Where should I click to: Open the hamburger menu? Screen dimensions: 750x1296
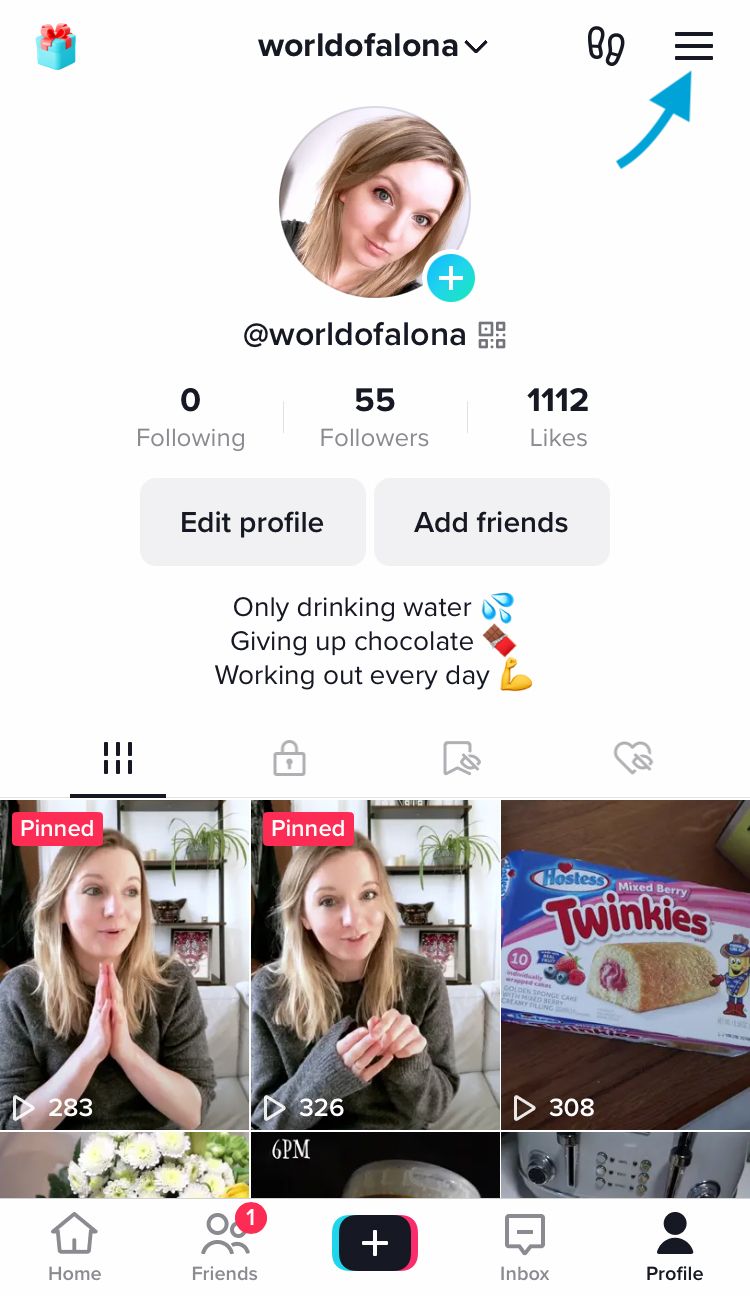coord(693,46)
